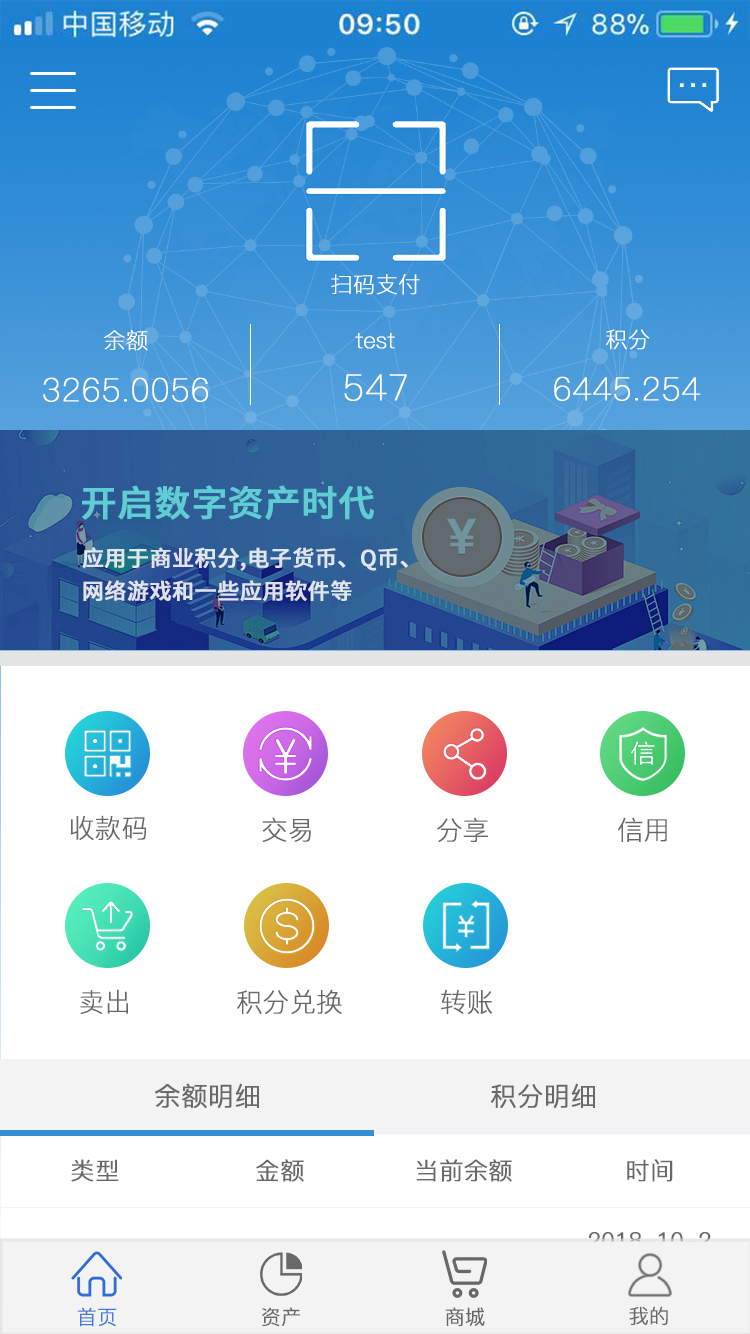The width and height of the screenshot is (750, 1334).
Task: Switch to the 积分明细 tab
Action: coord(543,1096)
